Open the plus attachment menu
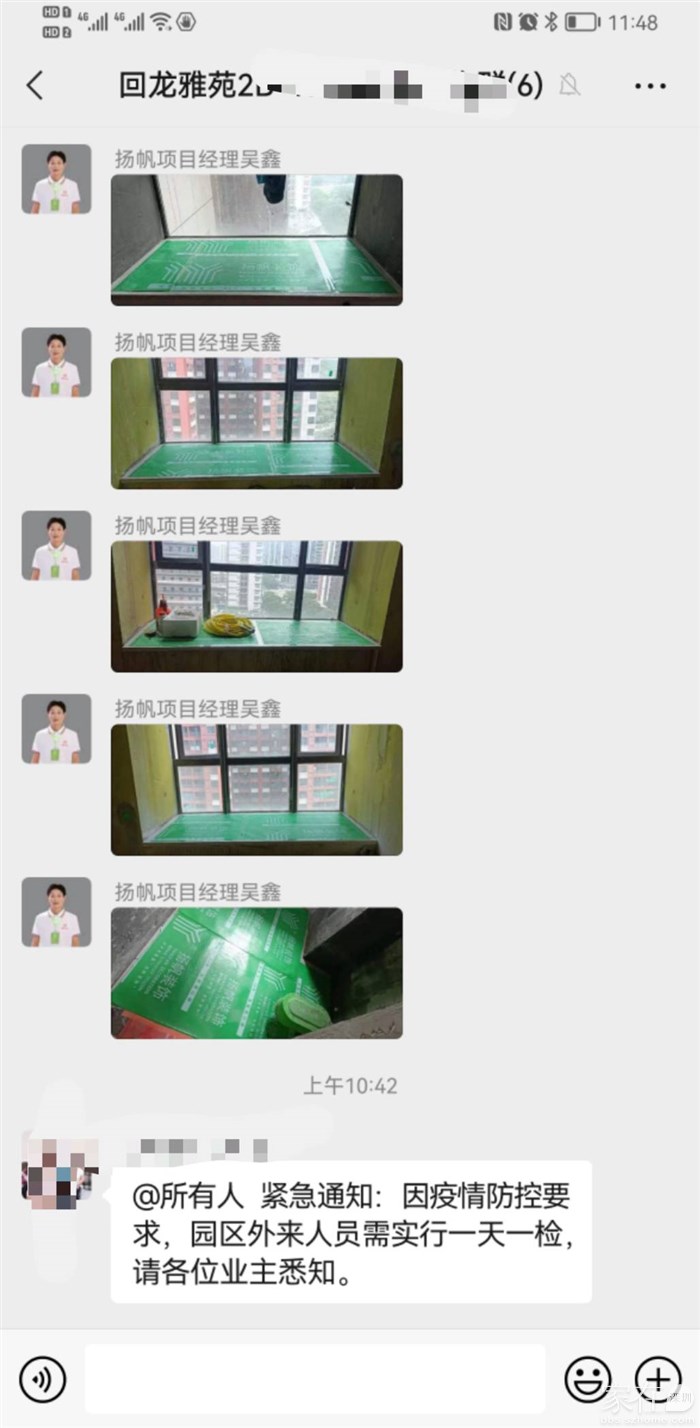 click(657, 1379)
